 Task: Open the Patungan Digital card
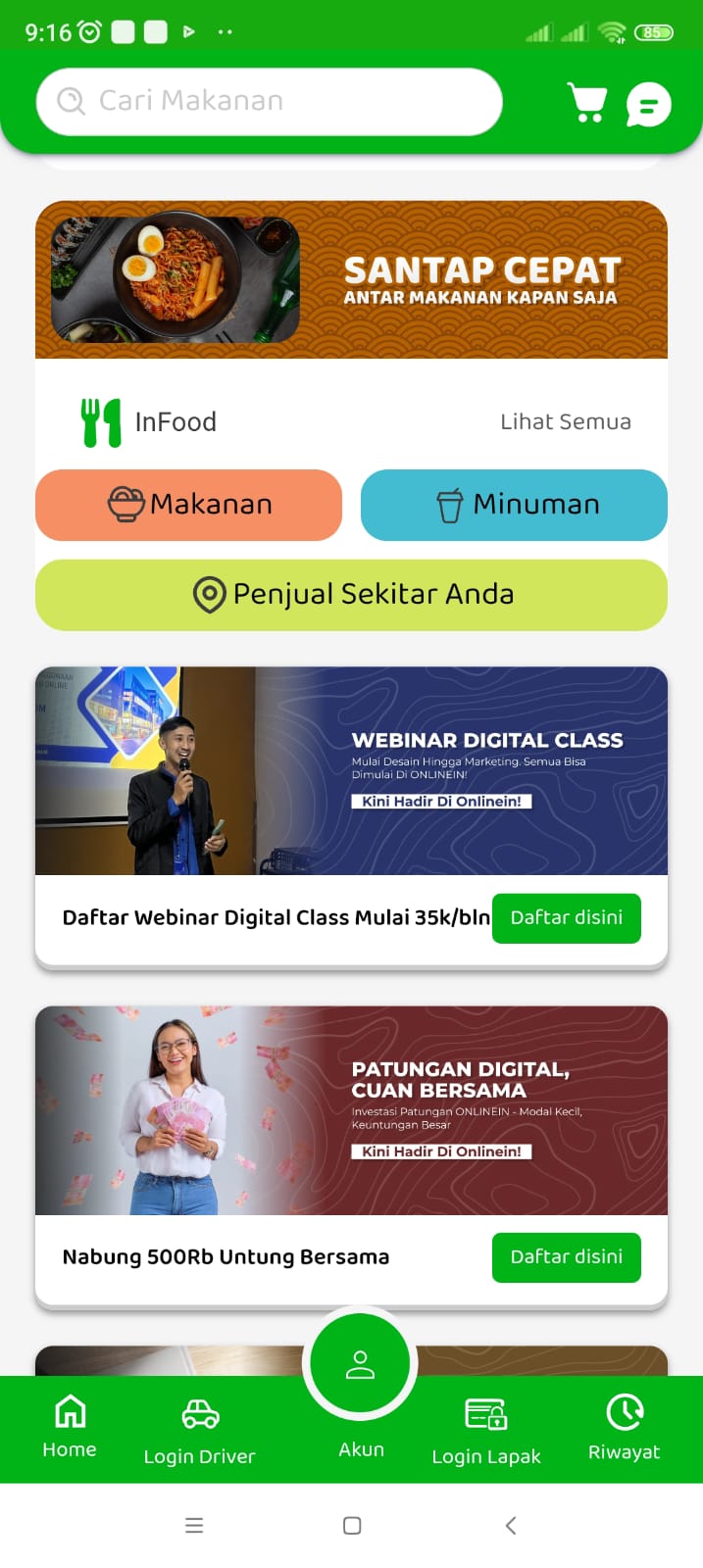pos(351,1110)
